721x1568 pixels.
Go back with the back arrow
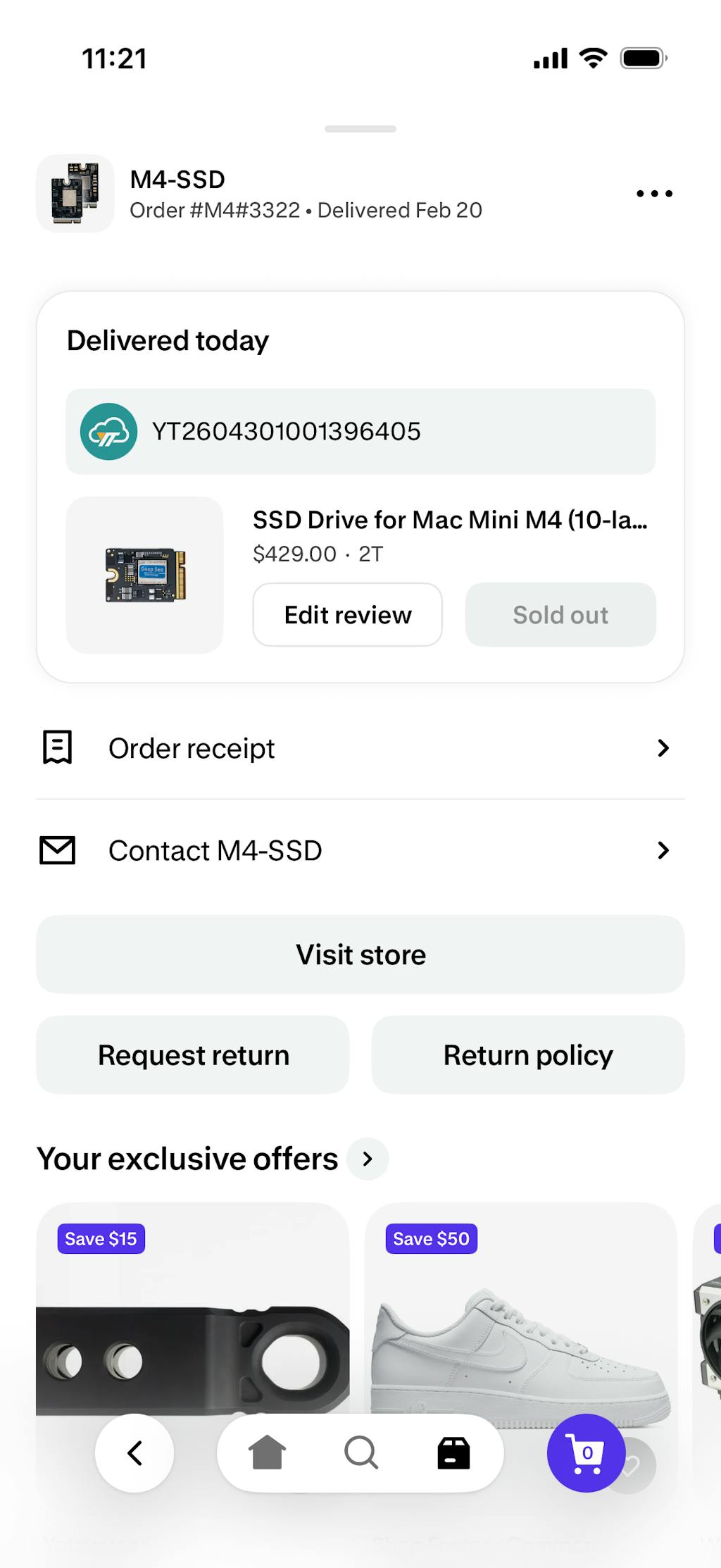[134, 1452]
